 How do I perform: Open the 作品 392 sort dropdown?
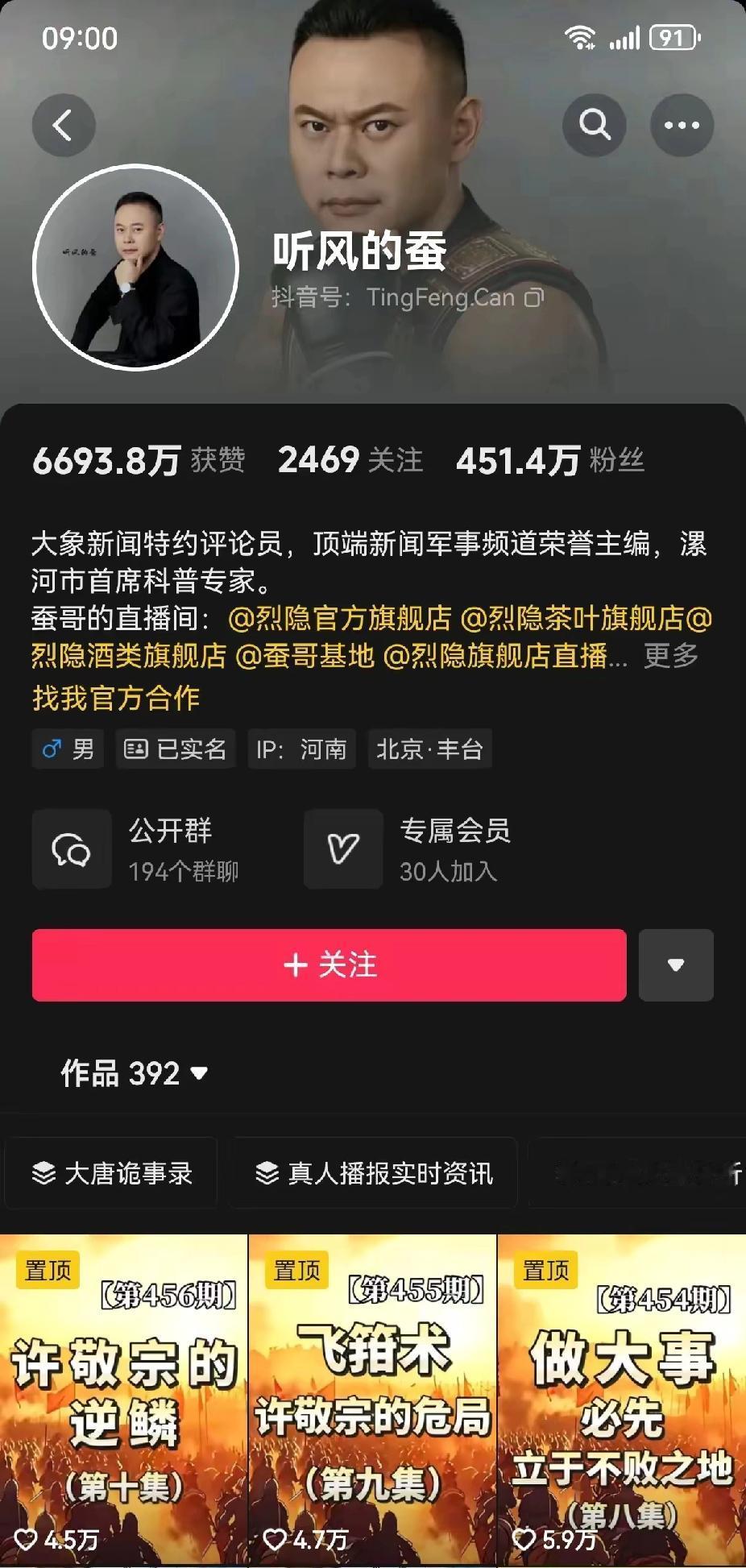(x=133, y=1072)
